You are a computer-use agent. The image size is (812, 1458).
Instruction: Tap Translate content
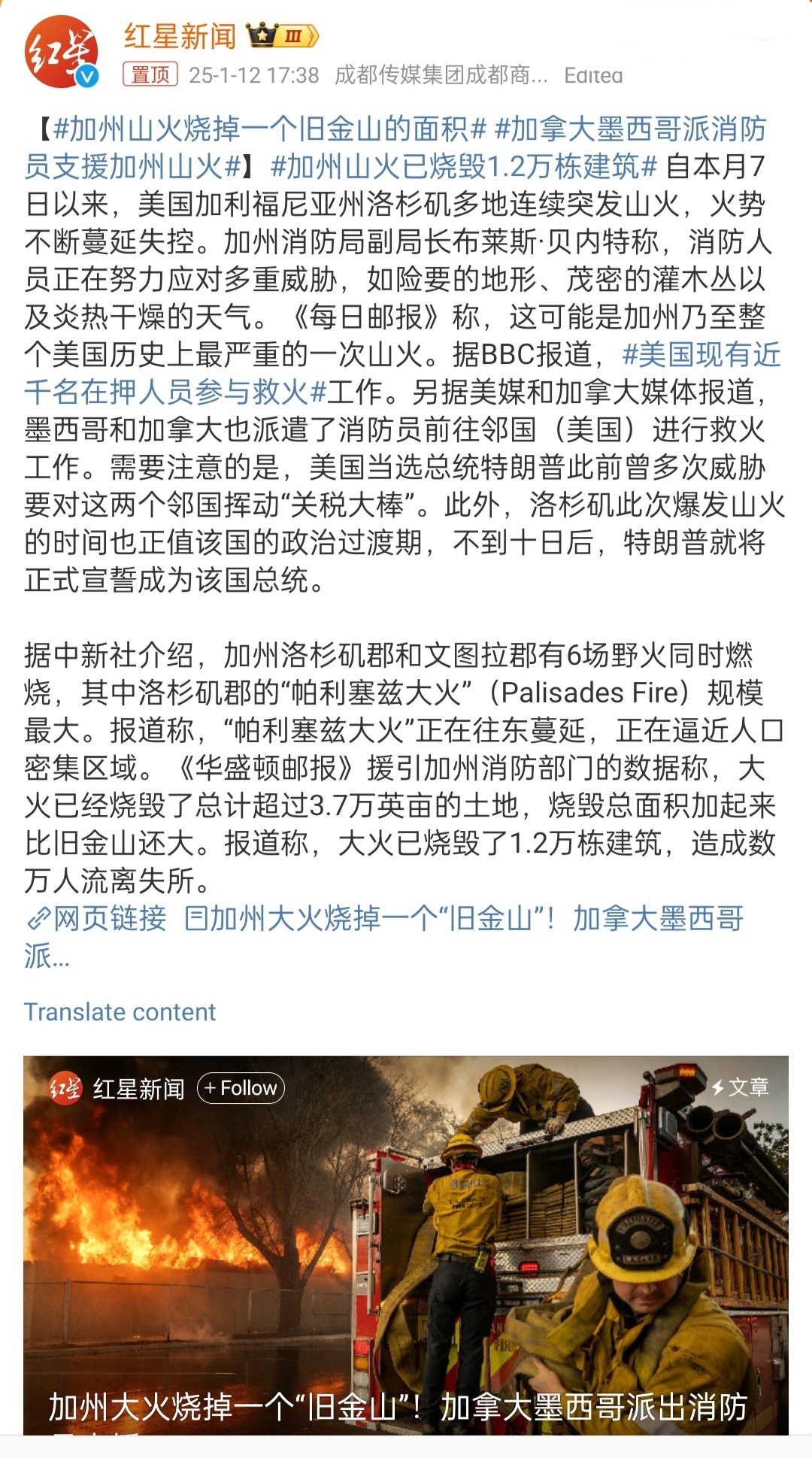click(x=120, y=1012)
